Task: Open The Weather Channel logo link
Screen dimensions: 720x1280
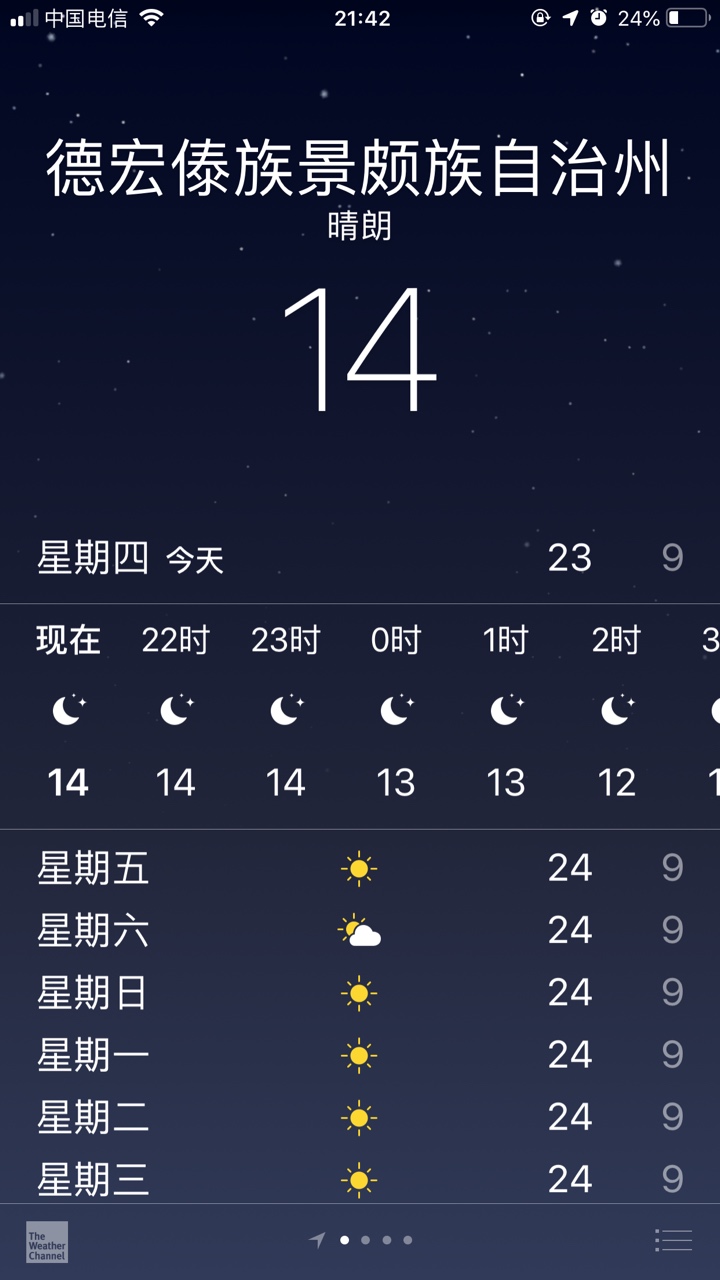Action: [x=47, y=1241]
